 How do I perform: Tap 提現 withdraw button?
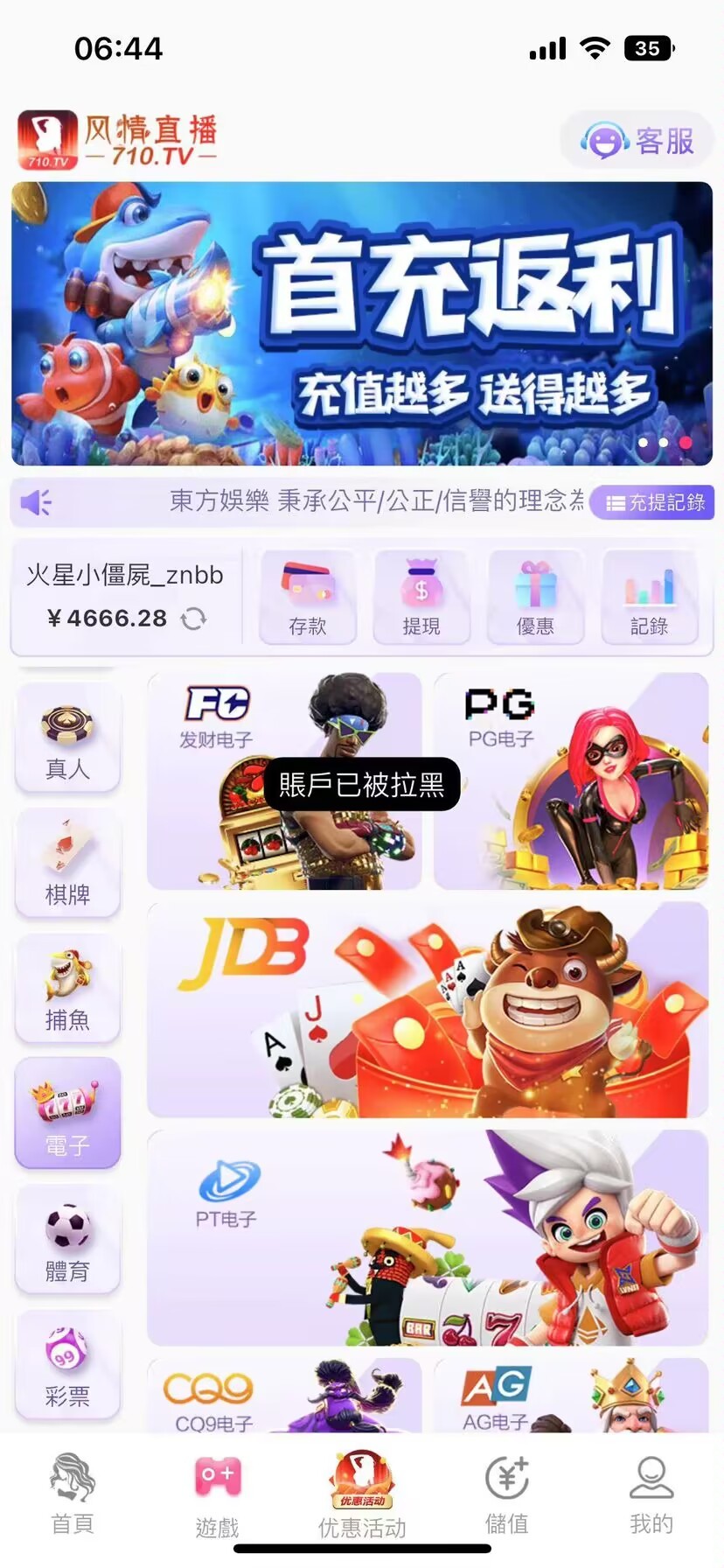tap(421, 598)
